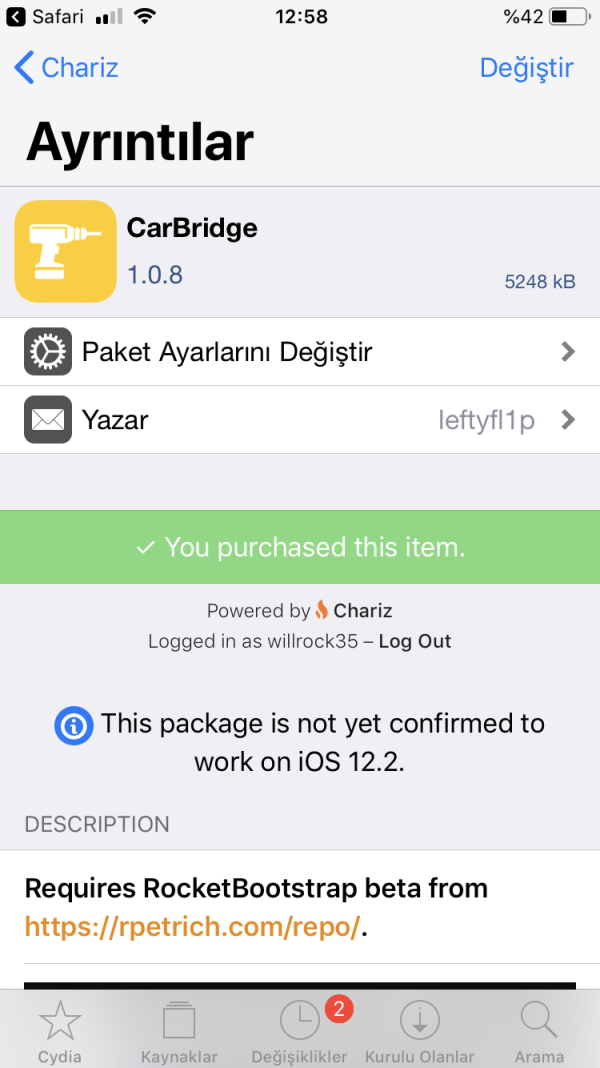This screenshot has width=600, height=1068.
Task: Open Paket Ayarlarını Değiştir
Action: [300, 352]
